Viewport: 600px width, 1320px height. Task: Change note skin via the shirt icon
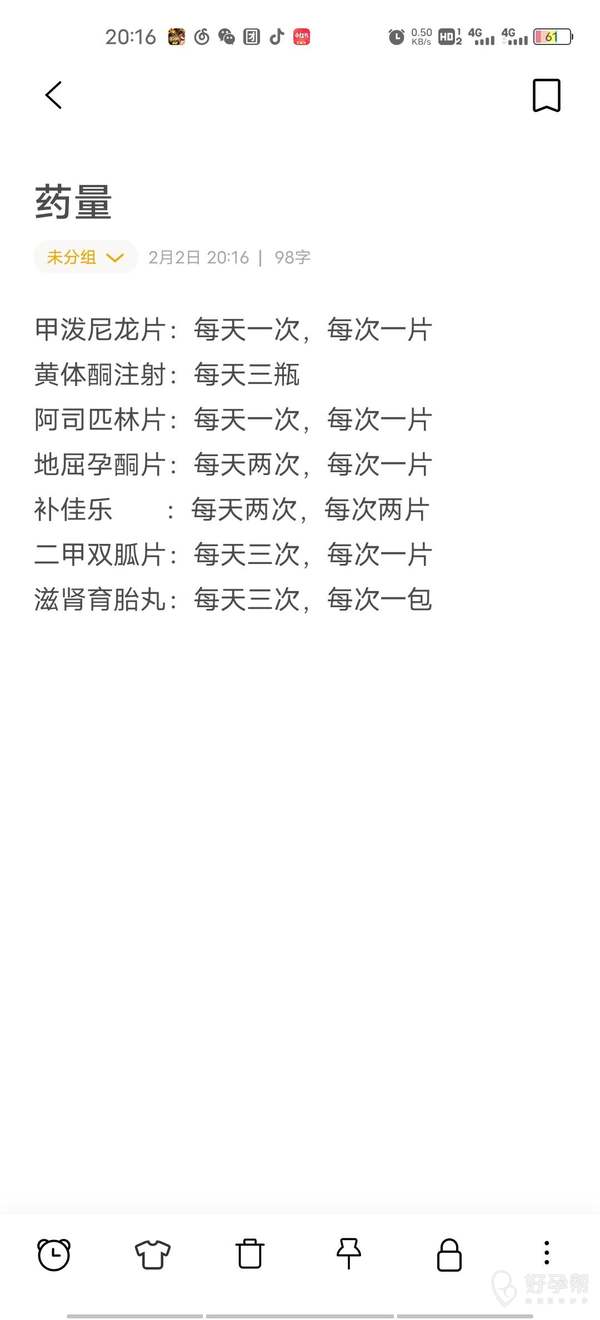tap(152, 1253)
